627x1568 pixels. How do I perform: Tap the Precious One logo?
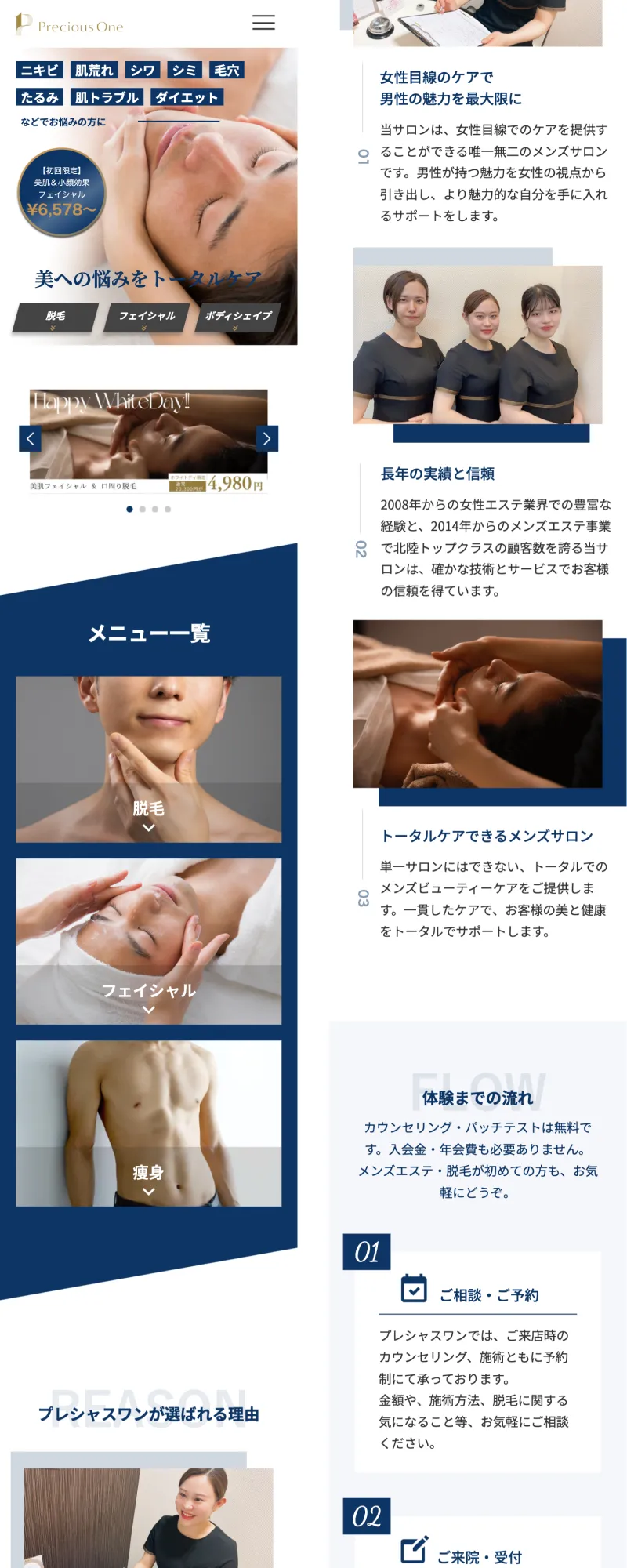[x=70, y=25]
